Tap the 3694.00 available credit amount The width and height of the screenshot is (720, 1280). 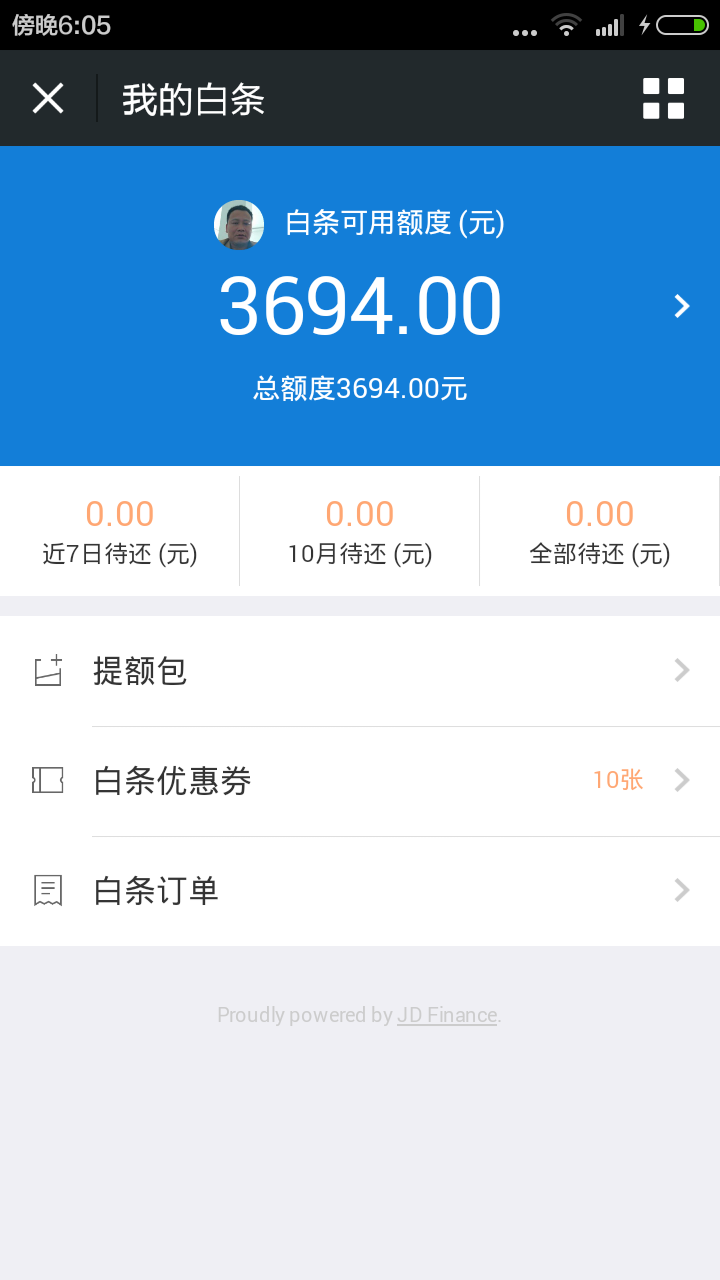click(359, 306)
